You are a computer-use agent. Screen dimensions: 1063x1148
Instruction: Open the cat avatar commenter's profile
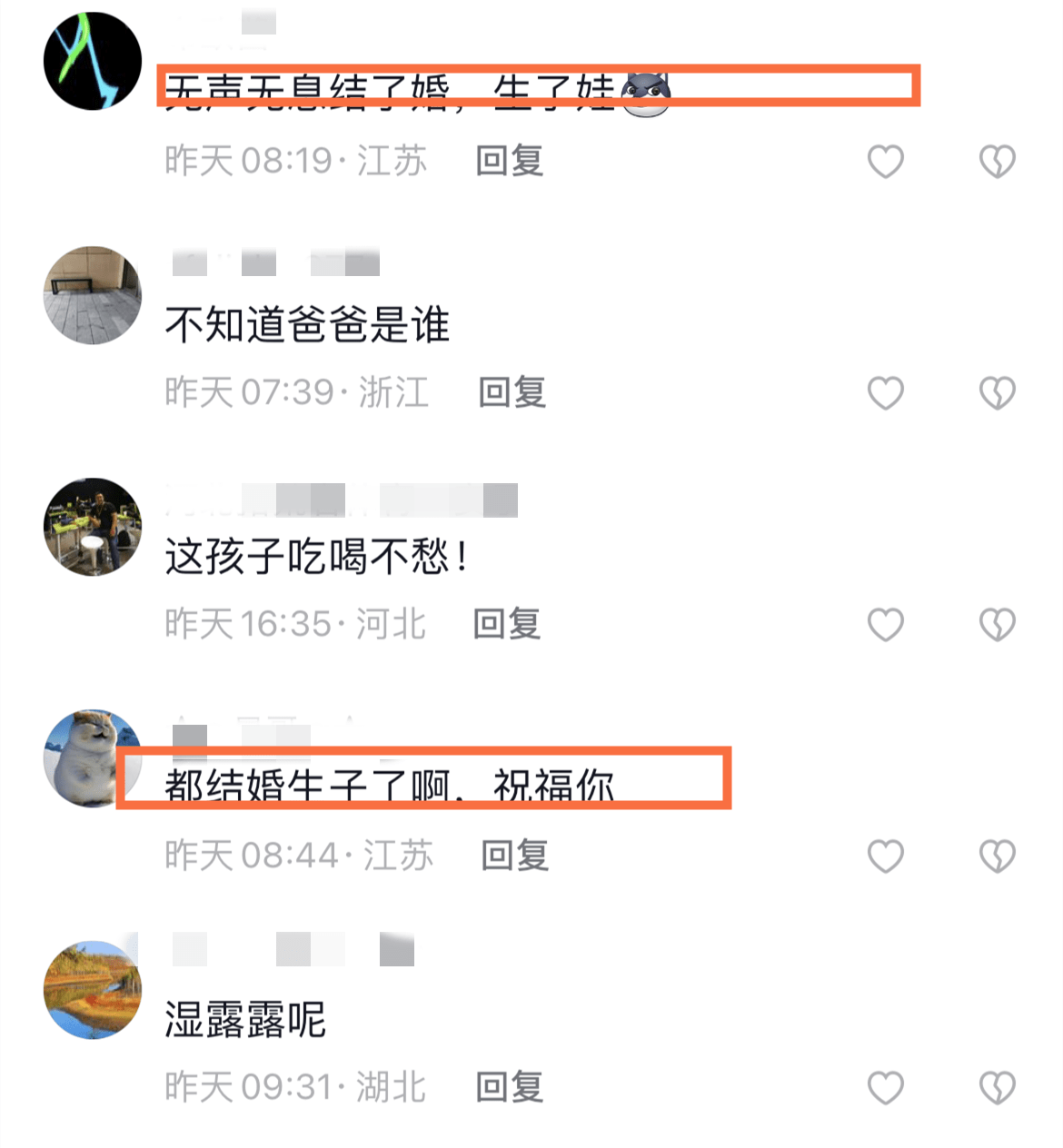(92, 758)
